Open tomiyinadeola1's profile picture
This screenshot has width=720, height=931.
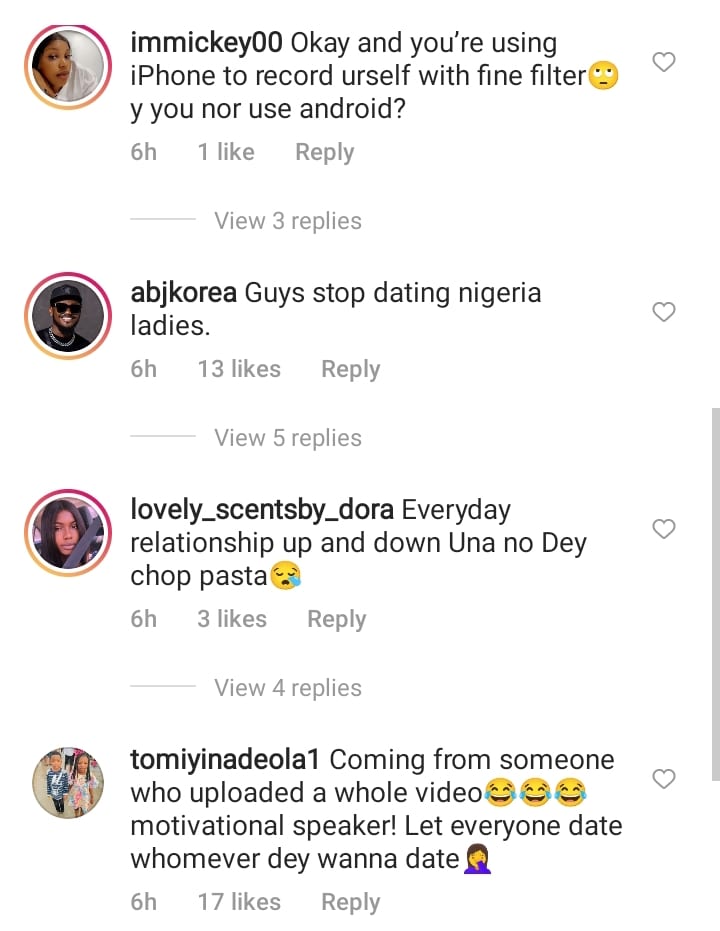pyautogui.click(x=68, y=782)
